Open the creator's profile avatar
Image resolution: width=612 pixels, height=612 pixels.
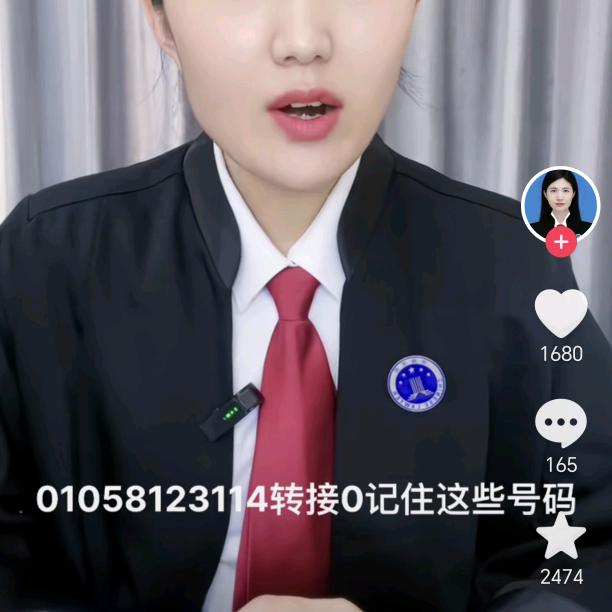point(560,200)
